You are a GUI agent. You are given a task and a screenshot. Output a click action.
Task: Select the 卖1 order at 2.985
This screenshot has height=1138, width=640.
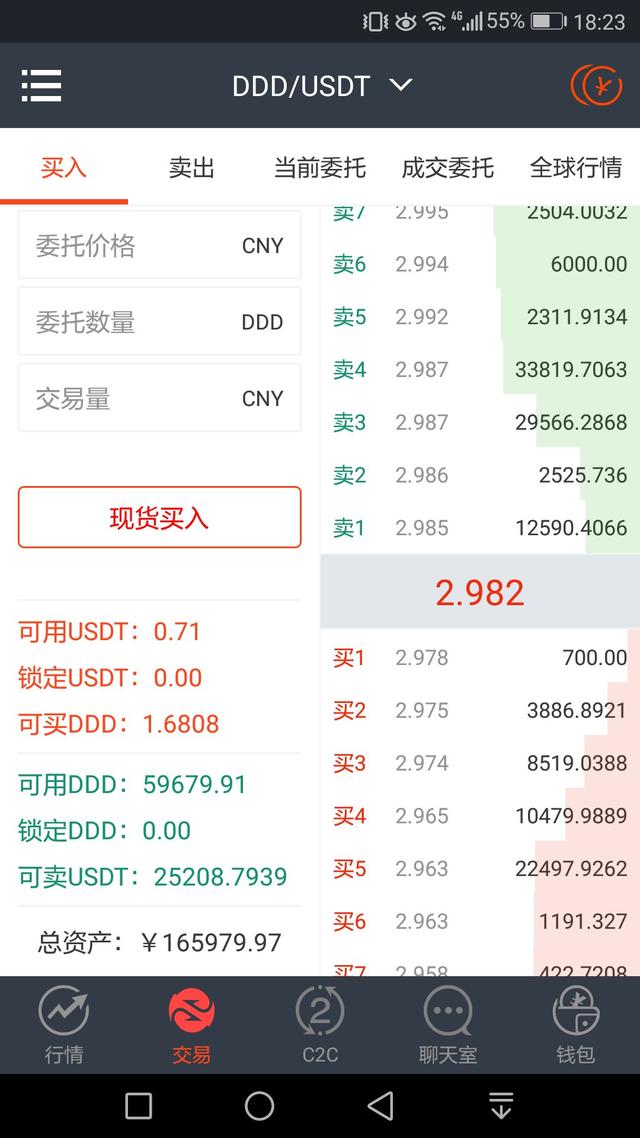pyautogui.click(x=480, y=528)
